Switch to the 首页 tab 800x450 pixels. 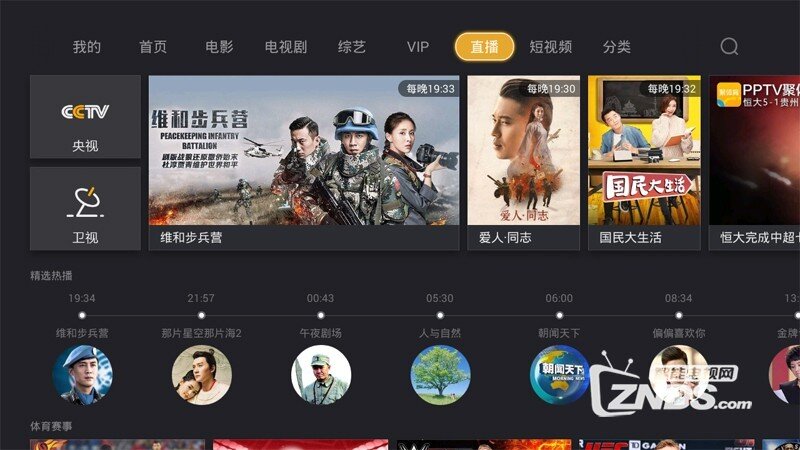pos(153,47)
